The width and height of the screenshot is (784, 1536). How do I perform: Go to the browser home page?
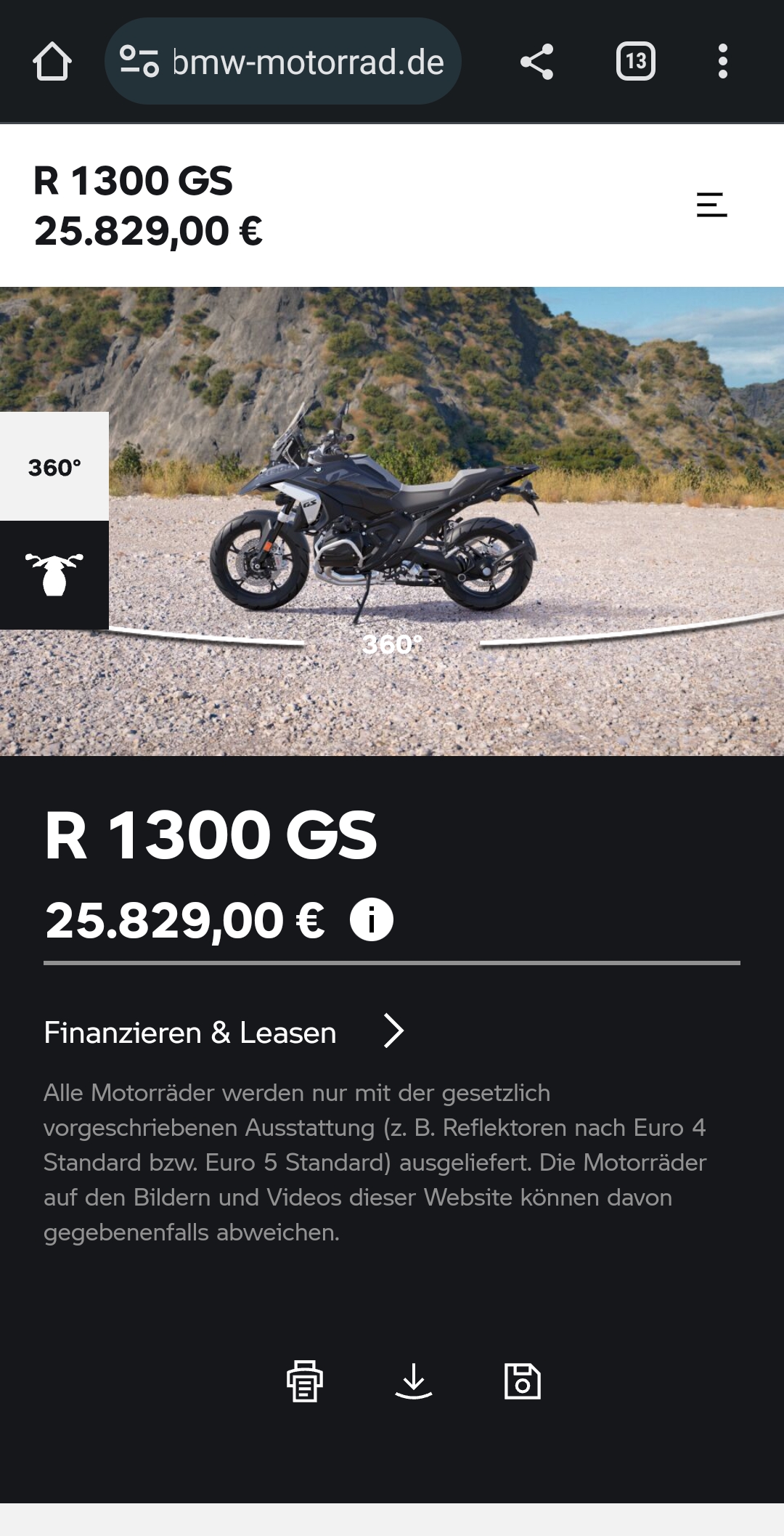52,61
